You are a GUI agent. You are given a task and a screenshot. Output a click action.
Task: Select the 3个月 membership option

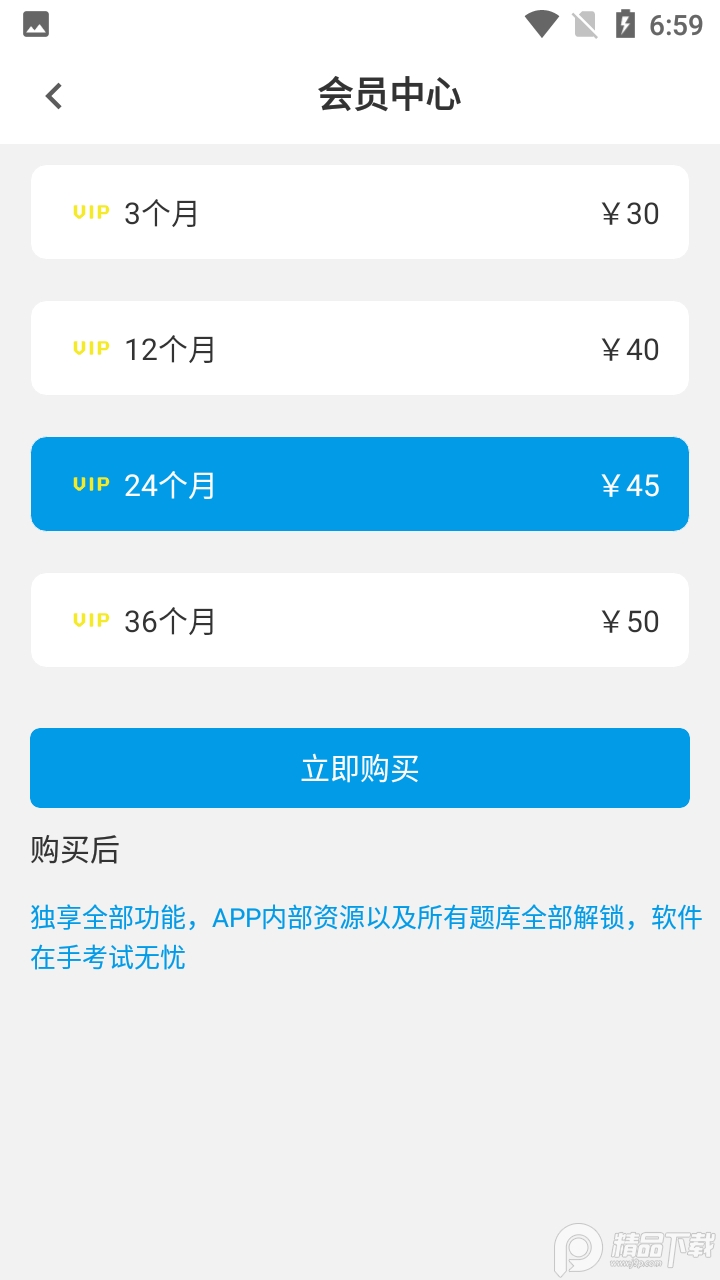[360, 212]
